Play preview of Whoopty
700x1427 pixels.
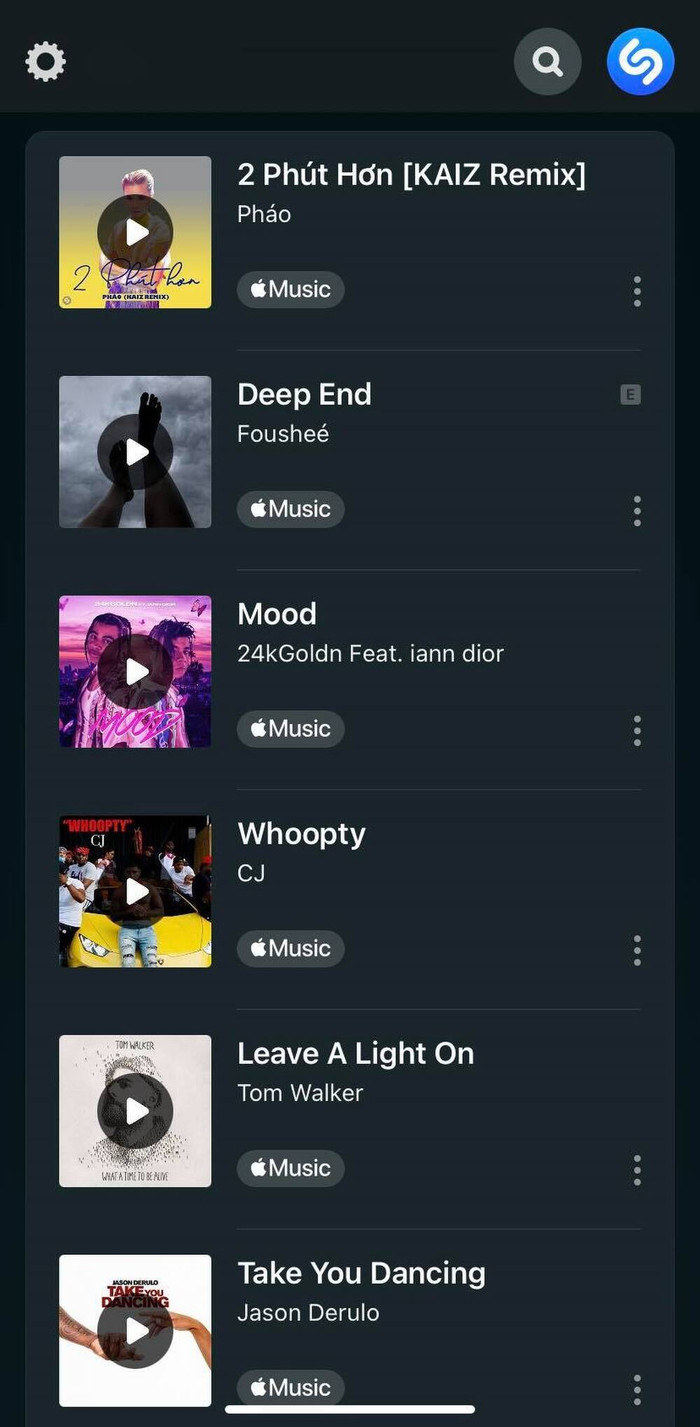pos(135,891)
